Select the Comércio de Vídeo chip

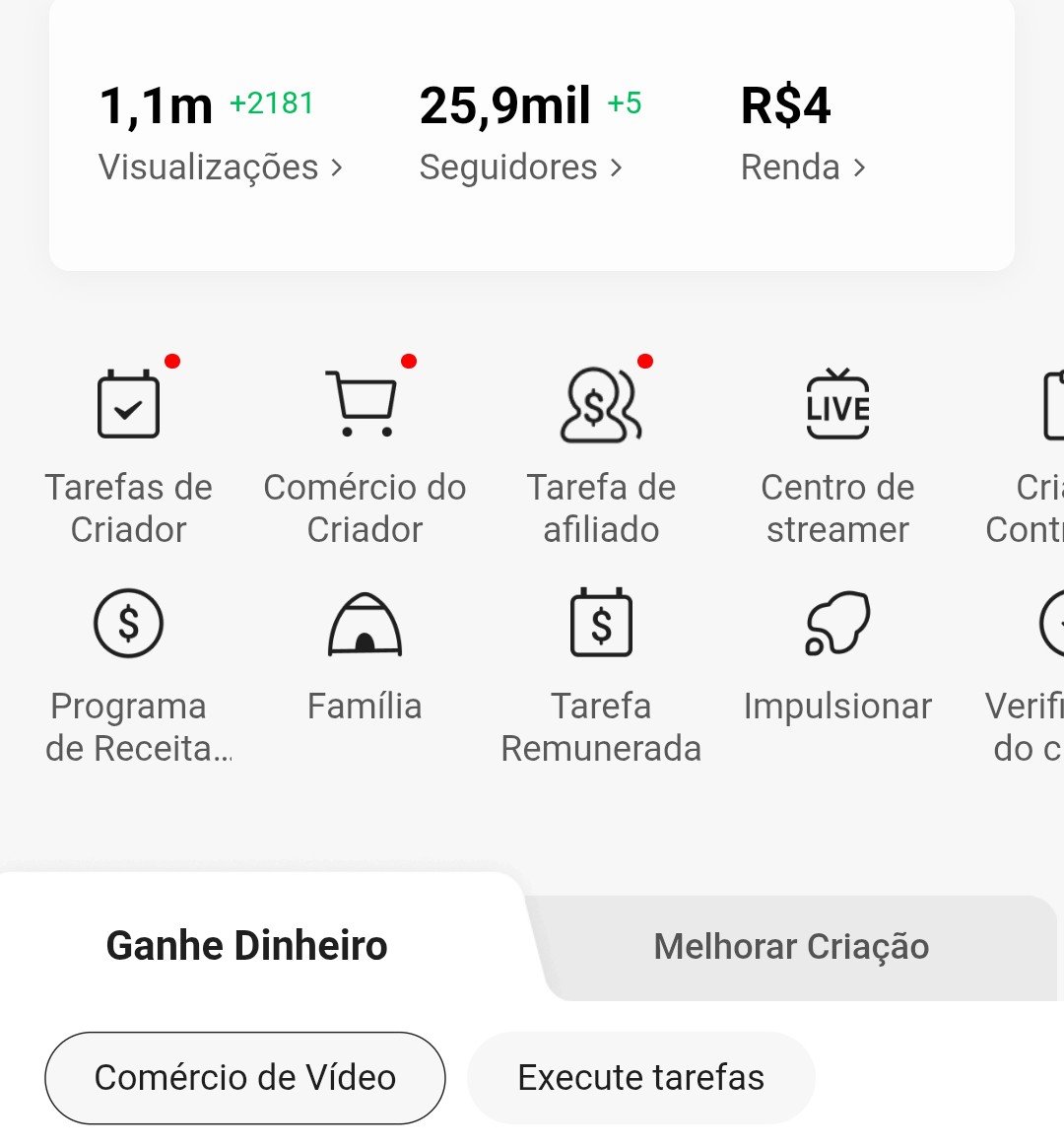pos(245,1078)
